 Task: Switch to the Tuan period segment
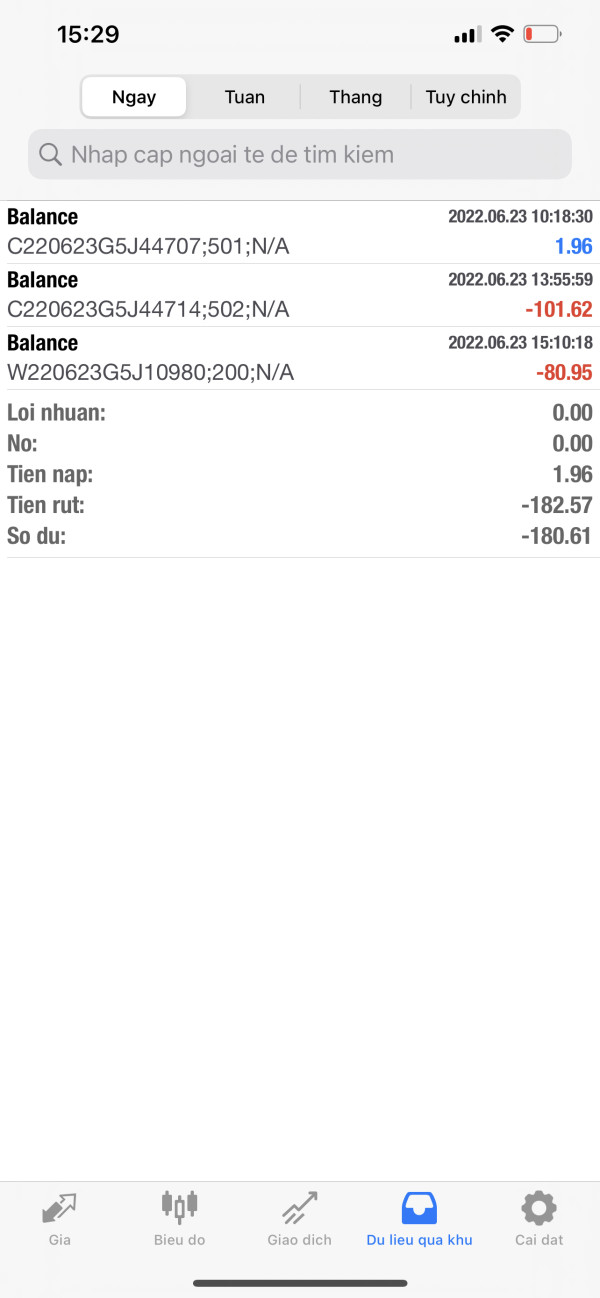tap(245, 97)
